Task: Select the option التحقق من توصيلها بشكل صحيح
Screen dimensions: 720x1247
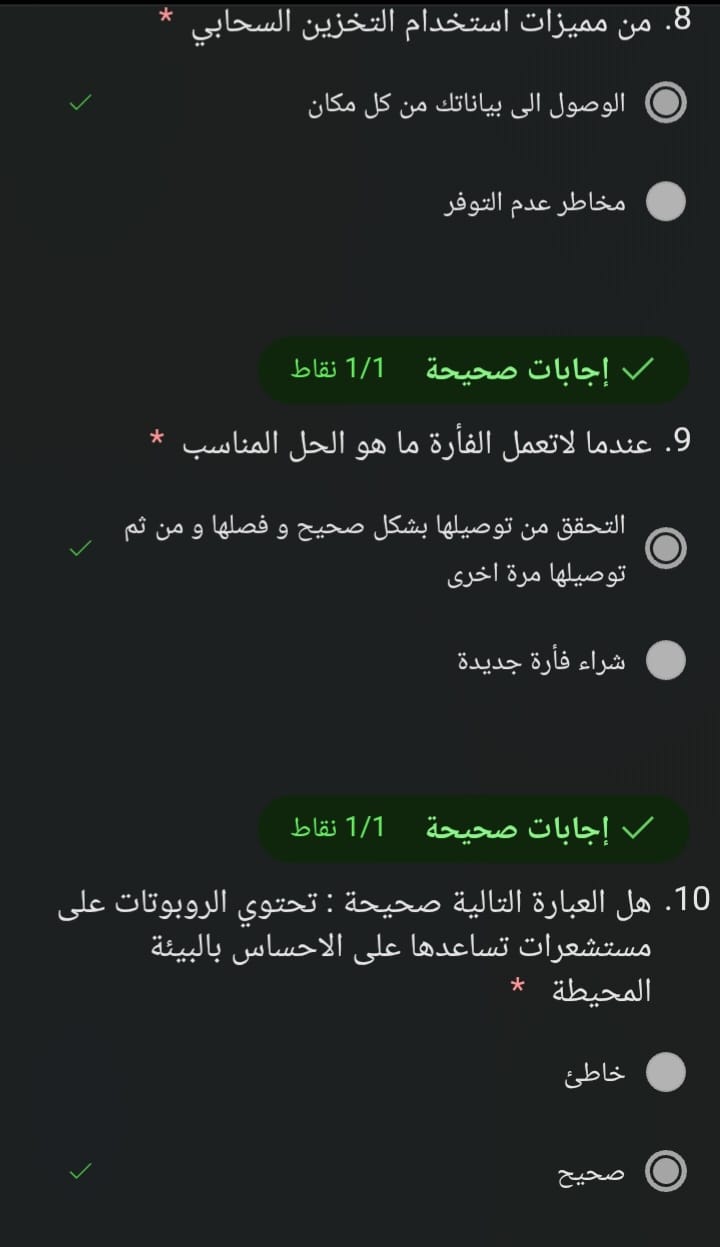Action: click(666, 548)
